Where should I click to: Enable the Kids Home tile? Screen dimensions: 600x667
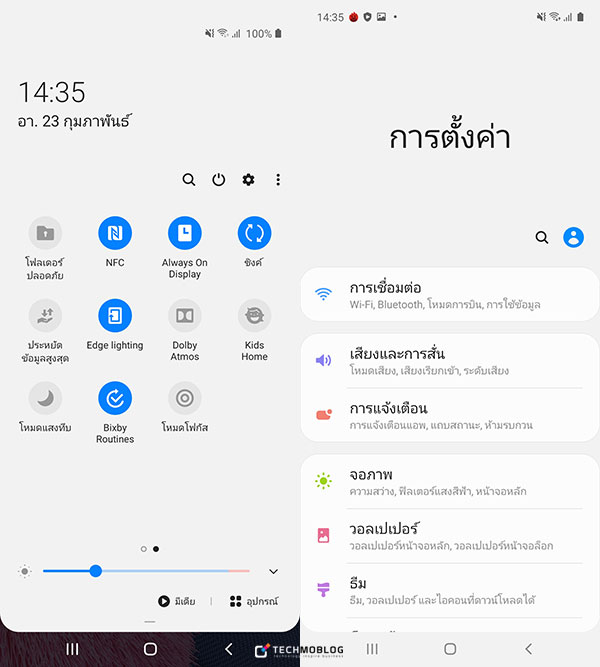click(254, 316)
